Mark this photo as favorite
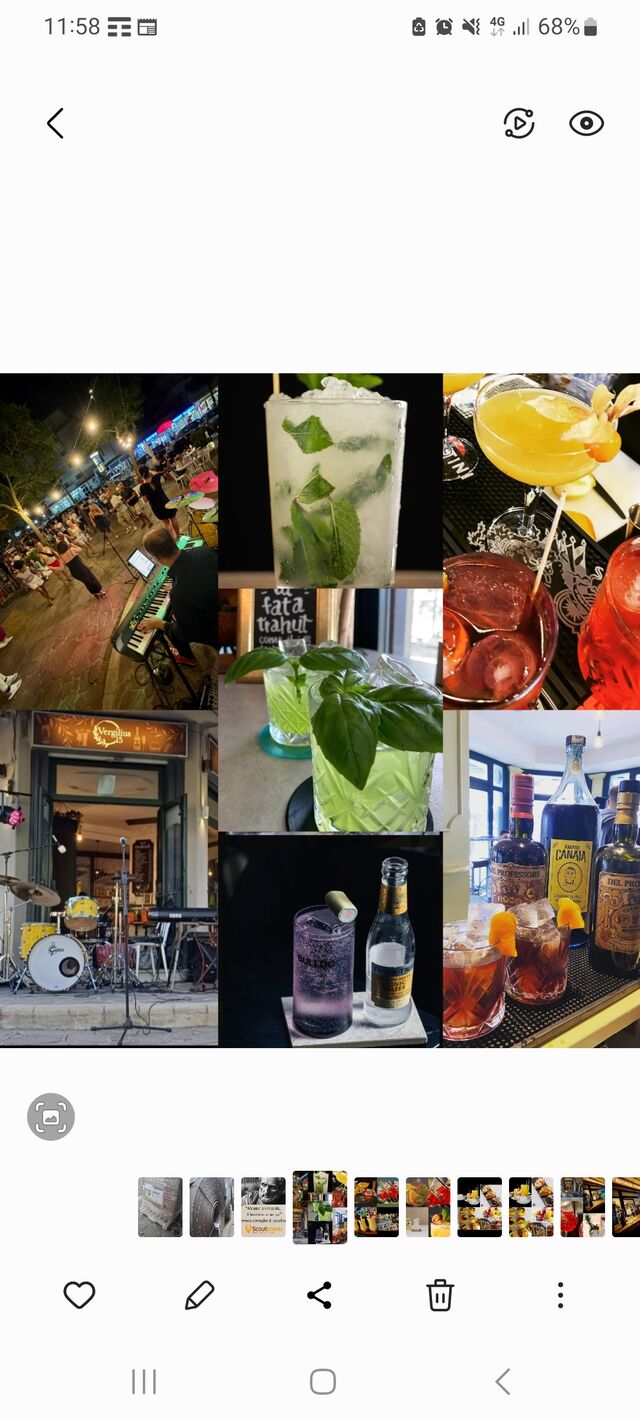 click(x=79, y=1295)
